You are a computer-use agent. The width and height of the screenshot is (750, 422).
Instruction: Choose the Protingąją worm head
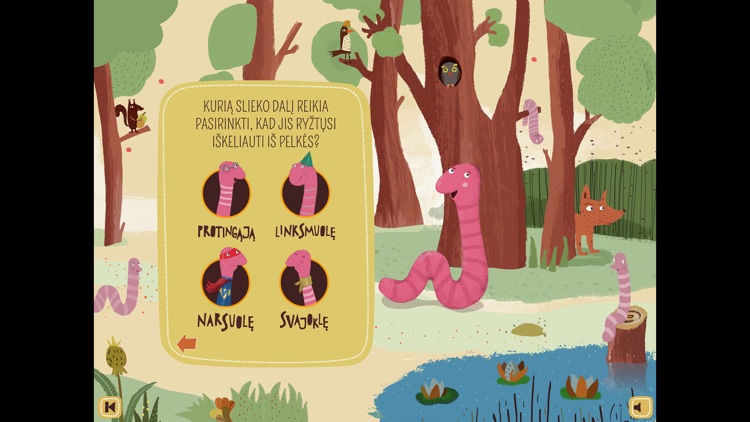pyautogui.click(x=226, y=192)
